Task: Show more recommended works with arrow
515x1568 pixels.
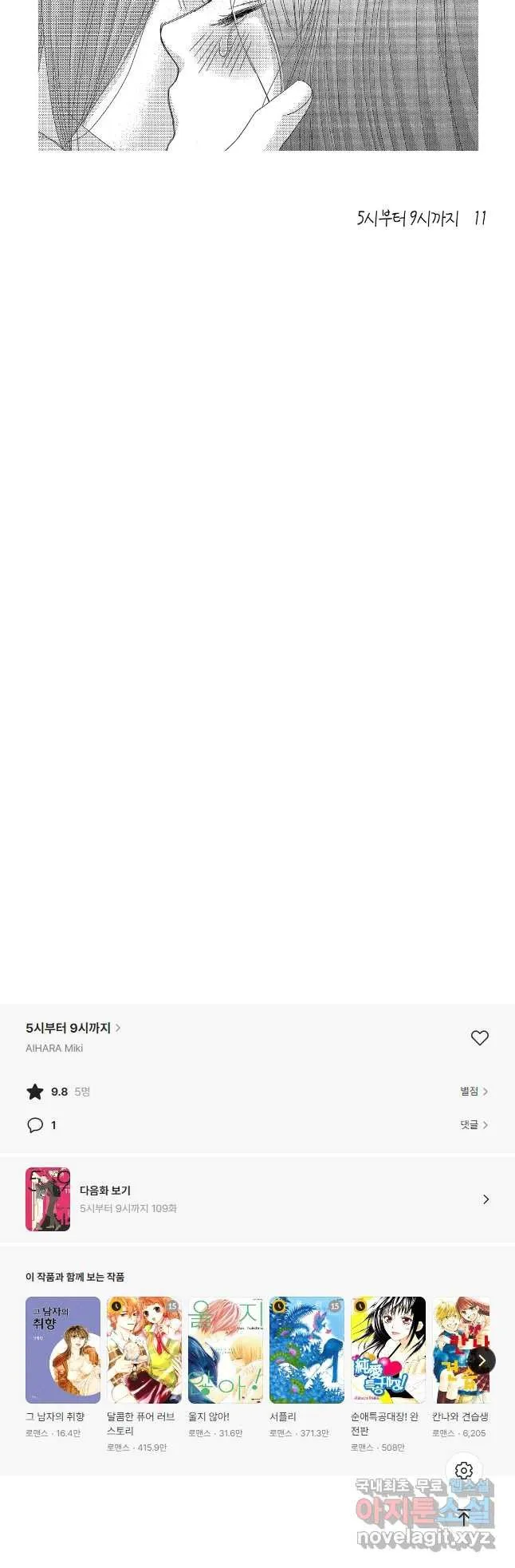Action: (482, 1361)
